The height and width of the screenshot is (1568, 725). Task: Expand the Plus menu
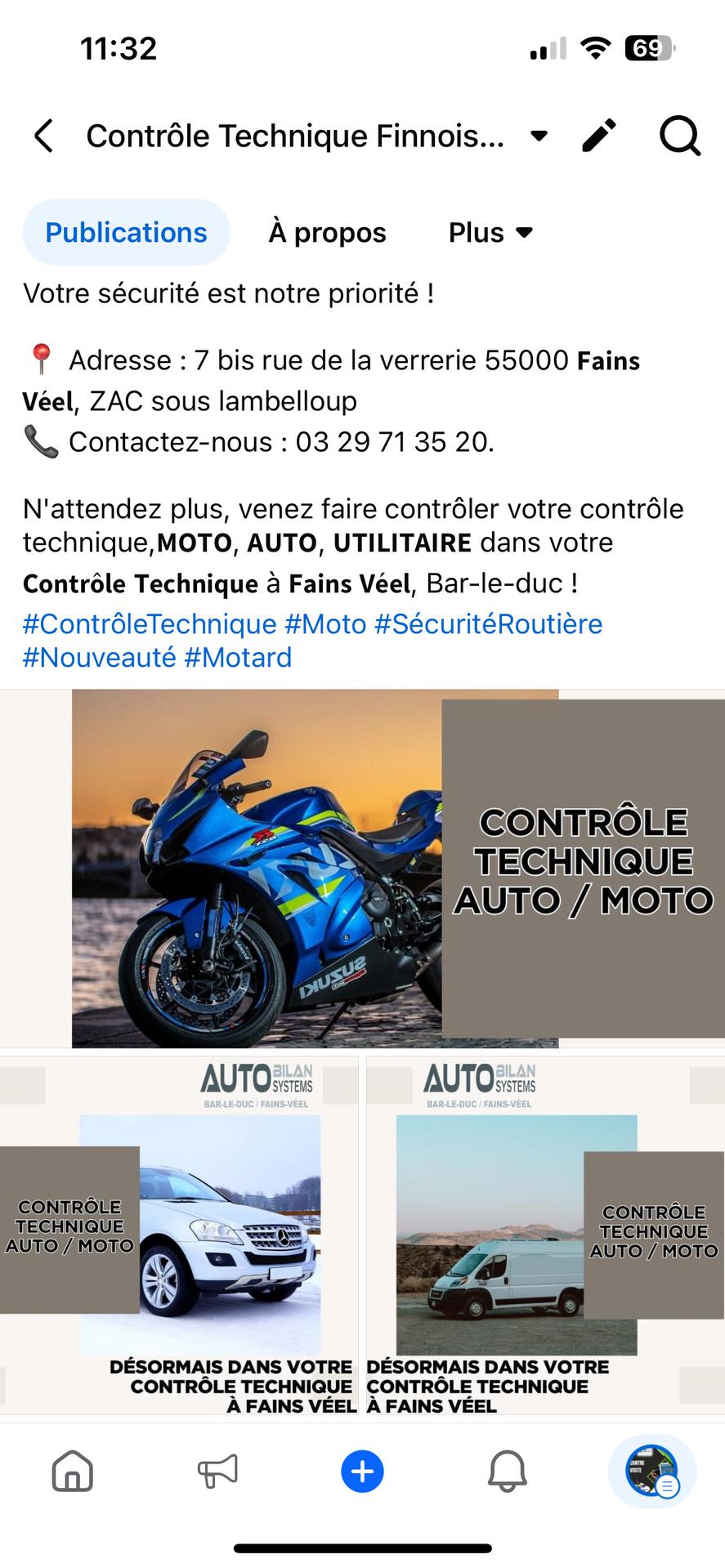click(490, 232)
